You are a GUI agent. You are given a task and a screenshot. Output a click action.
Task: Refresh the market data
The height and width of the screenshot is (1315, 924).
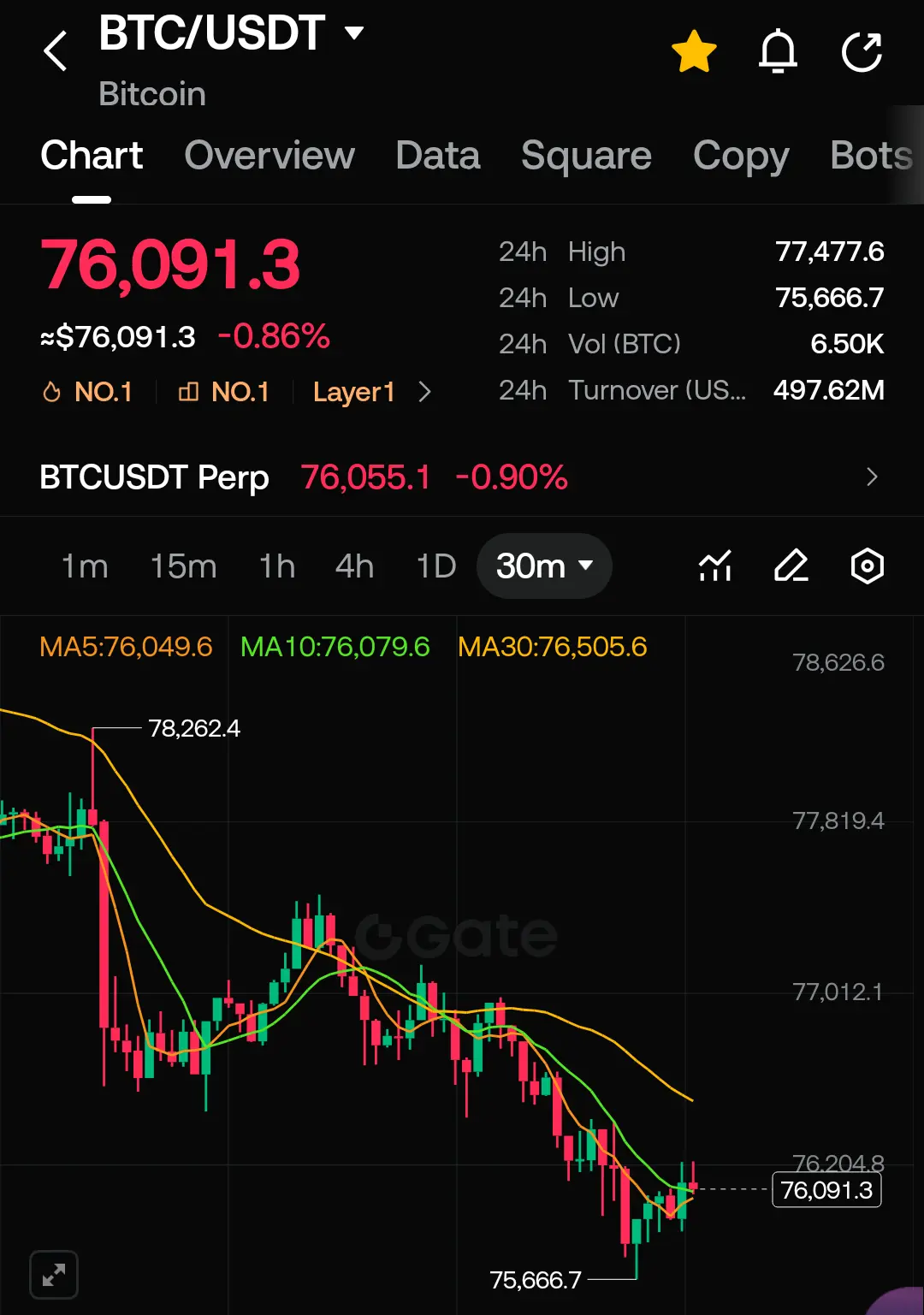click(864, 50)
